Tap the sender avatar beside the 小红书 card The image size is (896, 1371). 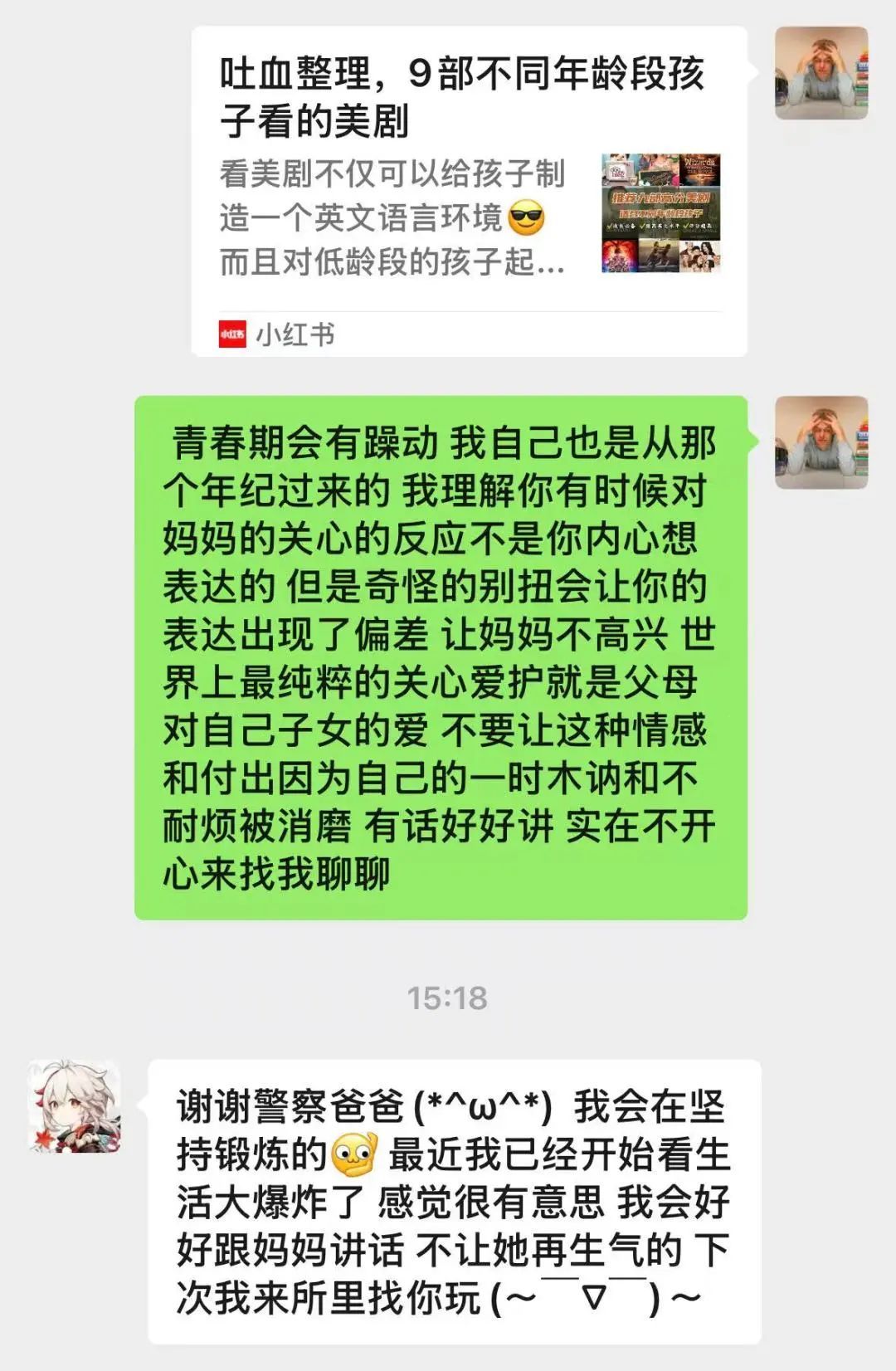click(x=821, y=73)
